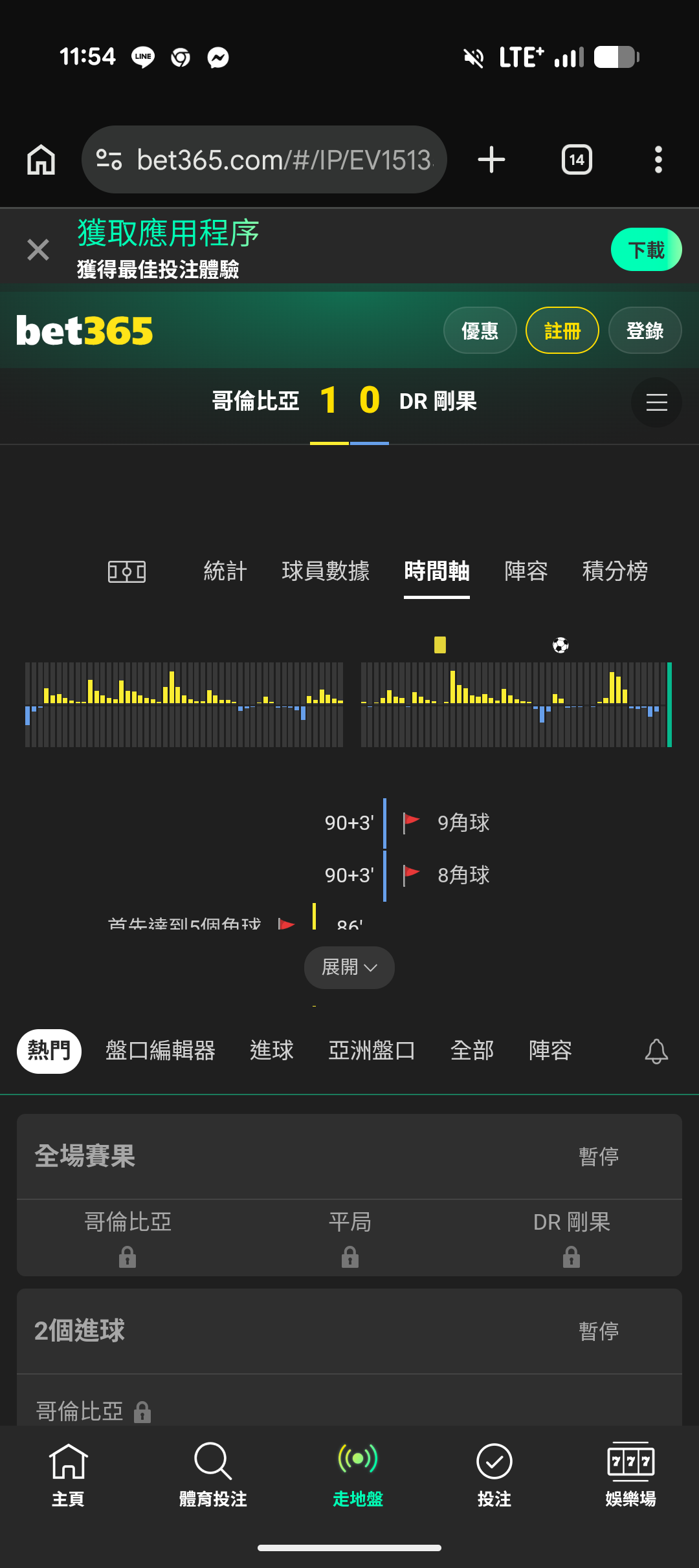This screenshot has width=699, height=1568.
Task: Tap the green 下載 download button
Action: [x=646, y=250]
